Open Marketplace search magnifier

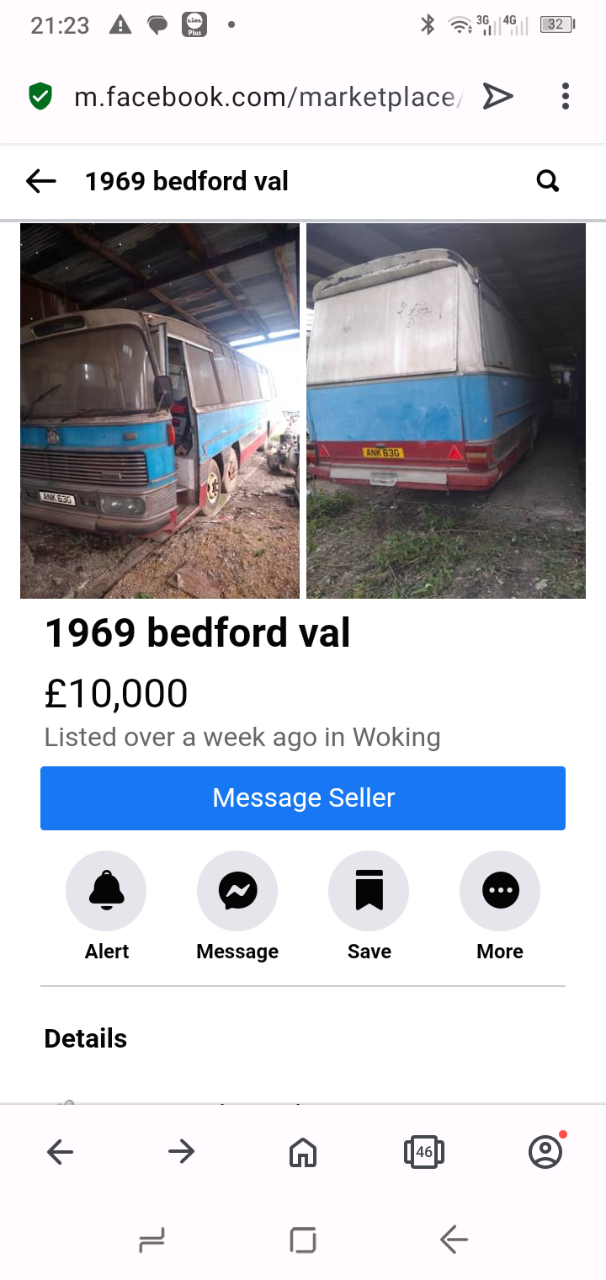click(x=547, y=181)
